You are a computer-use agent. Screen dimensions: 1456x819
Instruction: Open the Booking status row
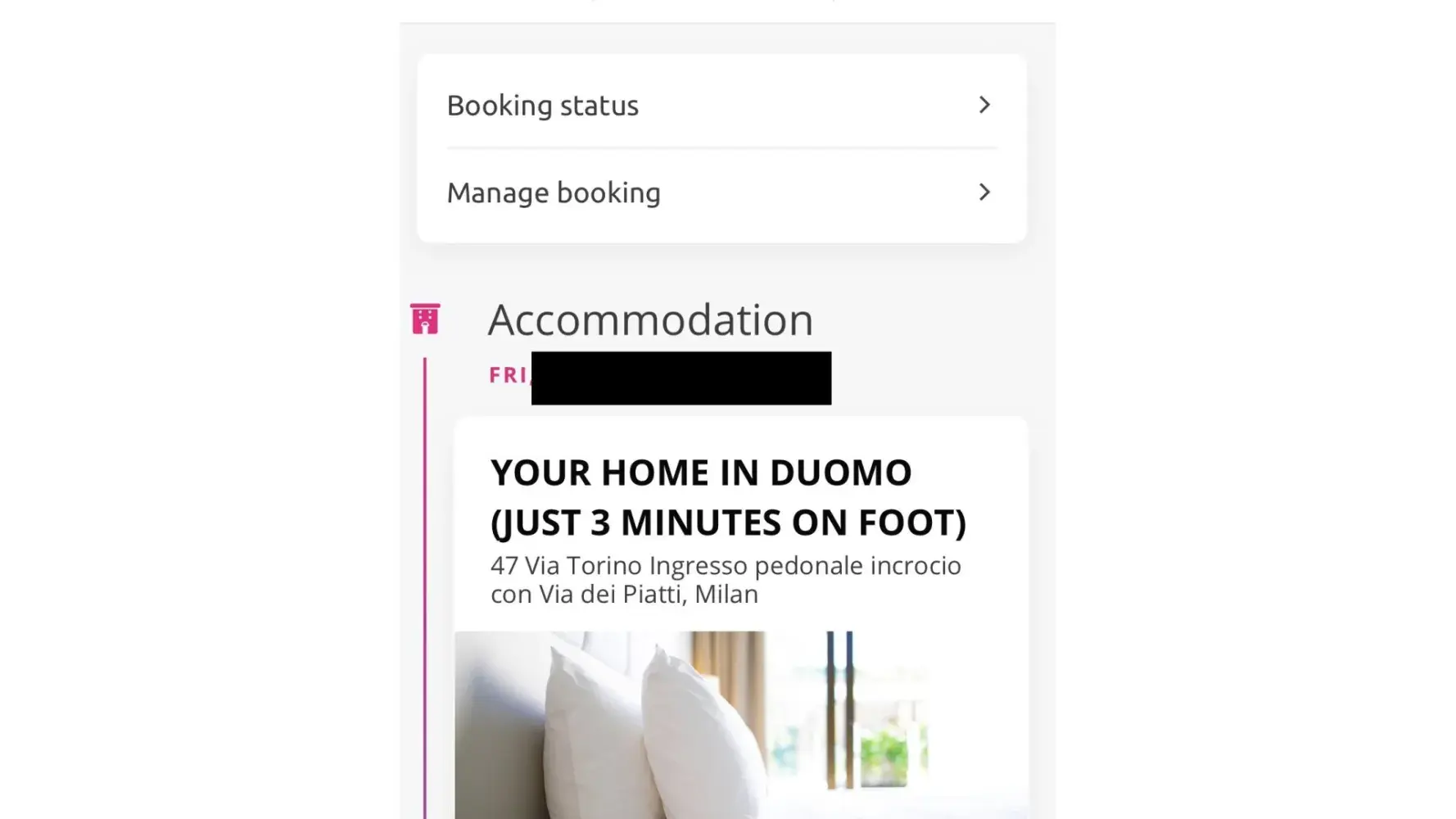721,106
